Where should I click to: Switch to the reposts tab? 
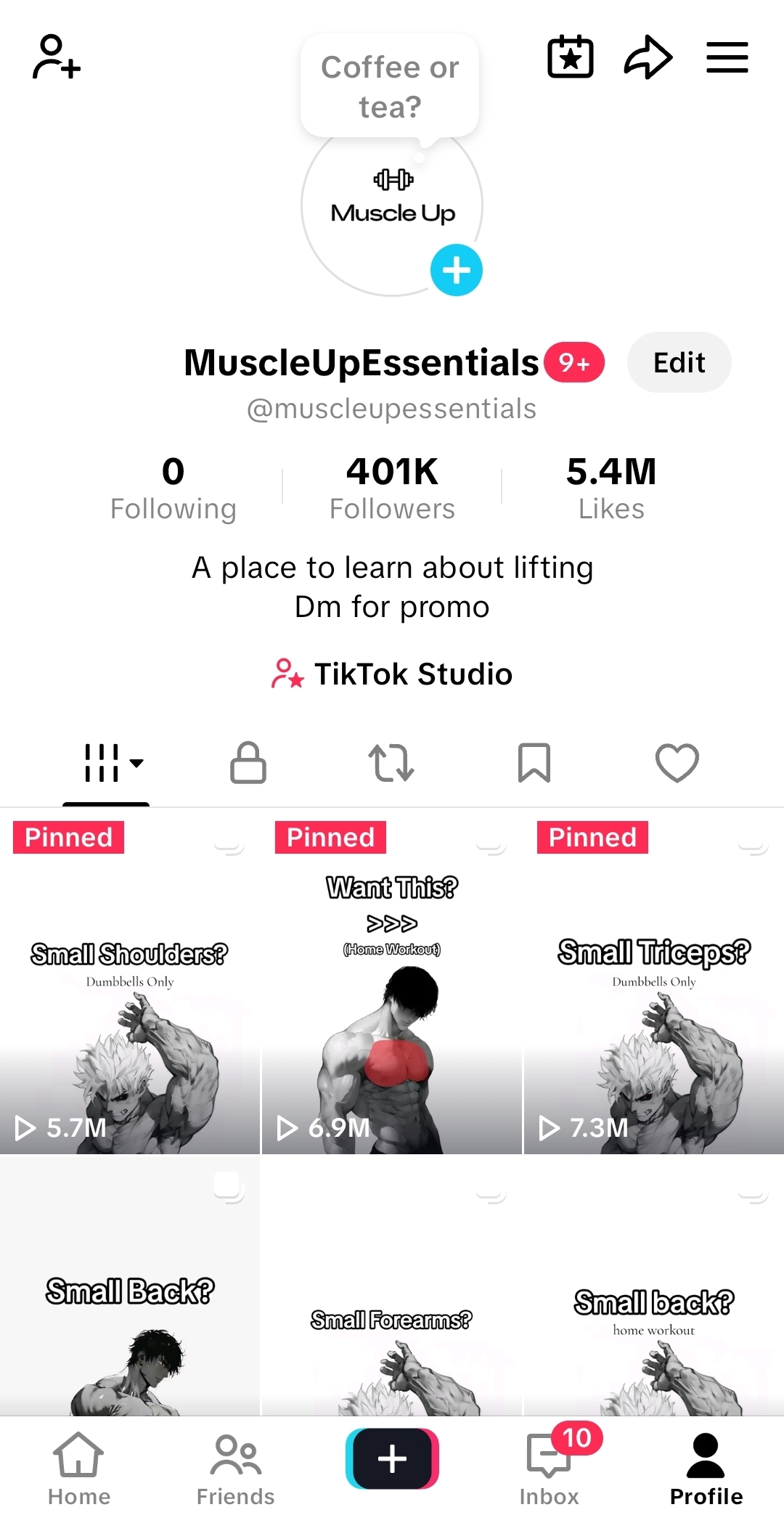[x=391, y=763]
